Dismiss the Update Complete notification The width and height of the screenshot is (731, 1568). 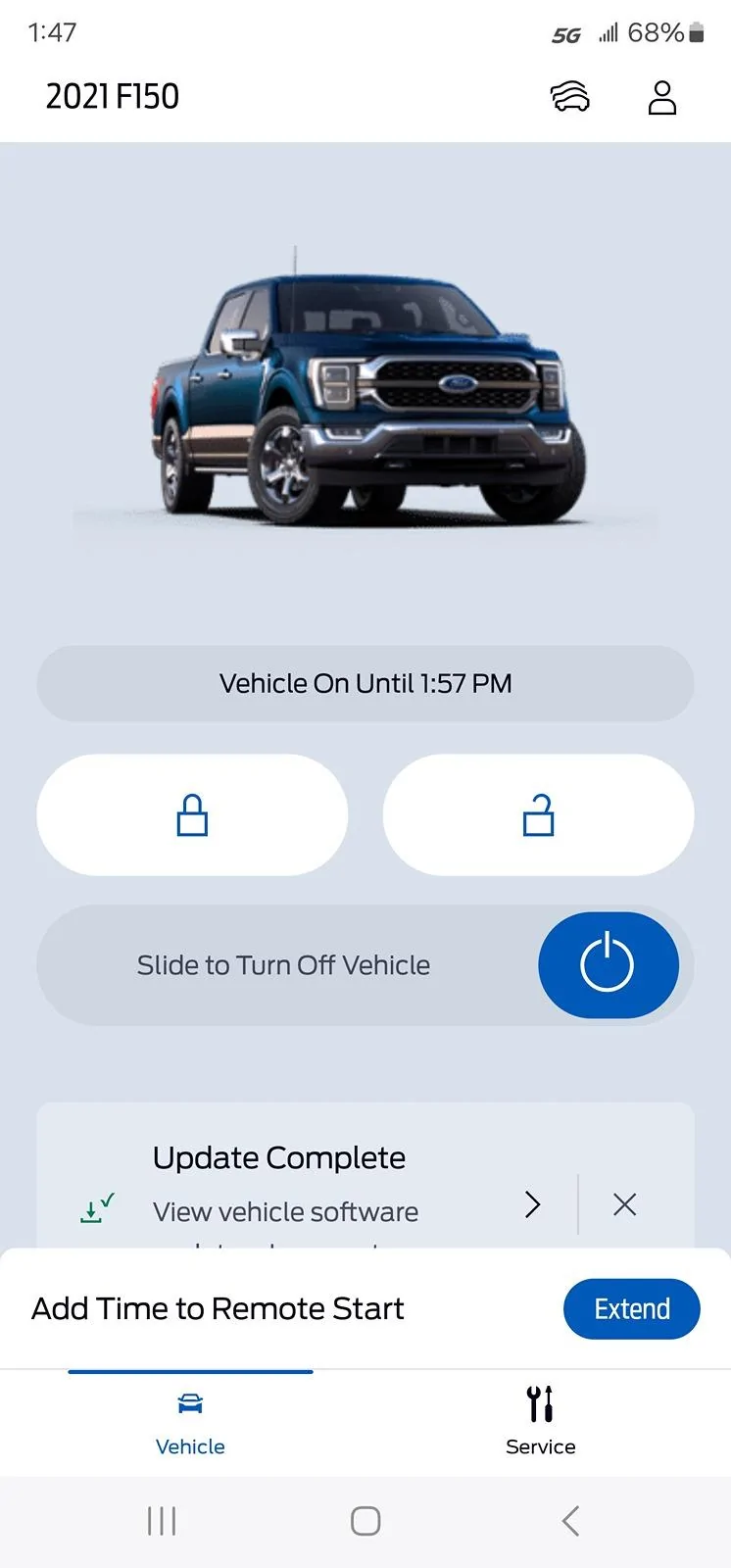624,1203
